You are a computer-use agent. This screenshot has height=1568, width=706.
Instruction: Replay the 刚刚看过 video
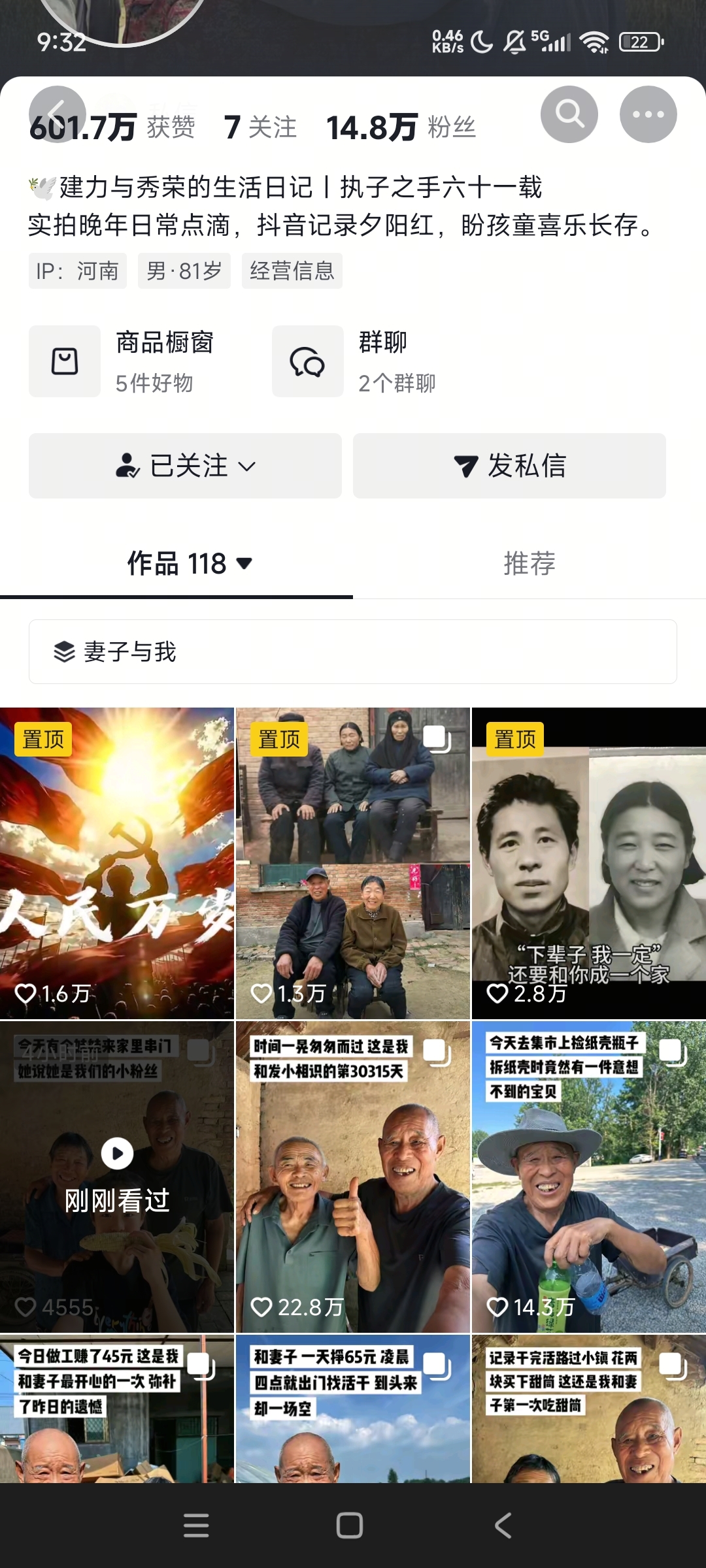[117, 1177]
